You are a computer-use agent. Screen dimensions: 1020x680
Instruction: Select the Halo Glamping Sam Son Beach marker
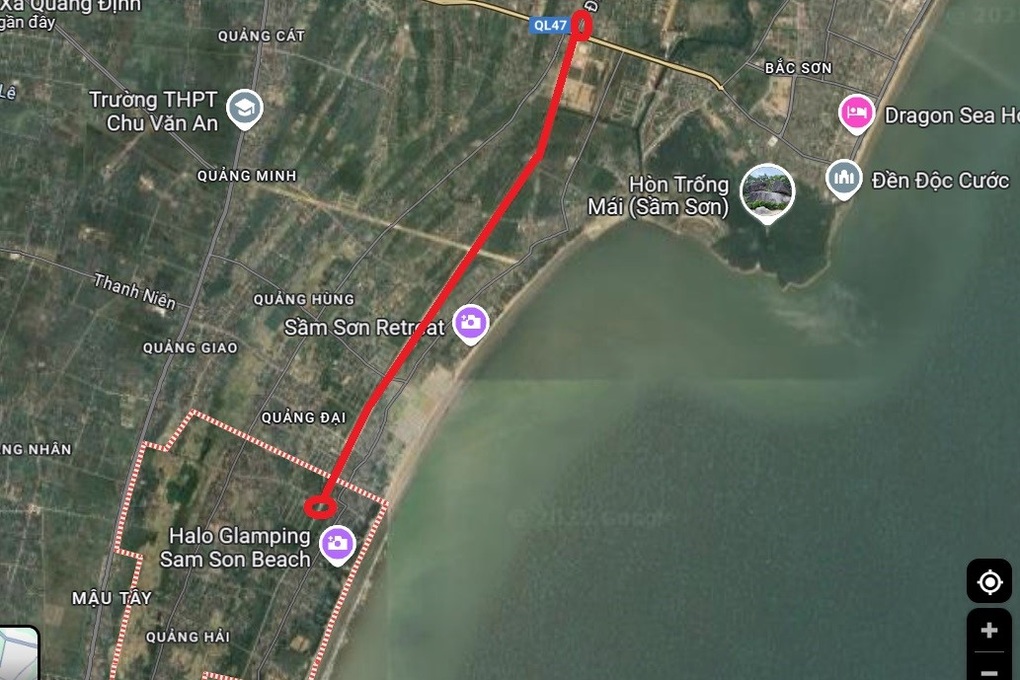337,543
